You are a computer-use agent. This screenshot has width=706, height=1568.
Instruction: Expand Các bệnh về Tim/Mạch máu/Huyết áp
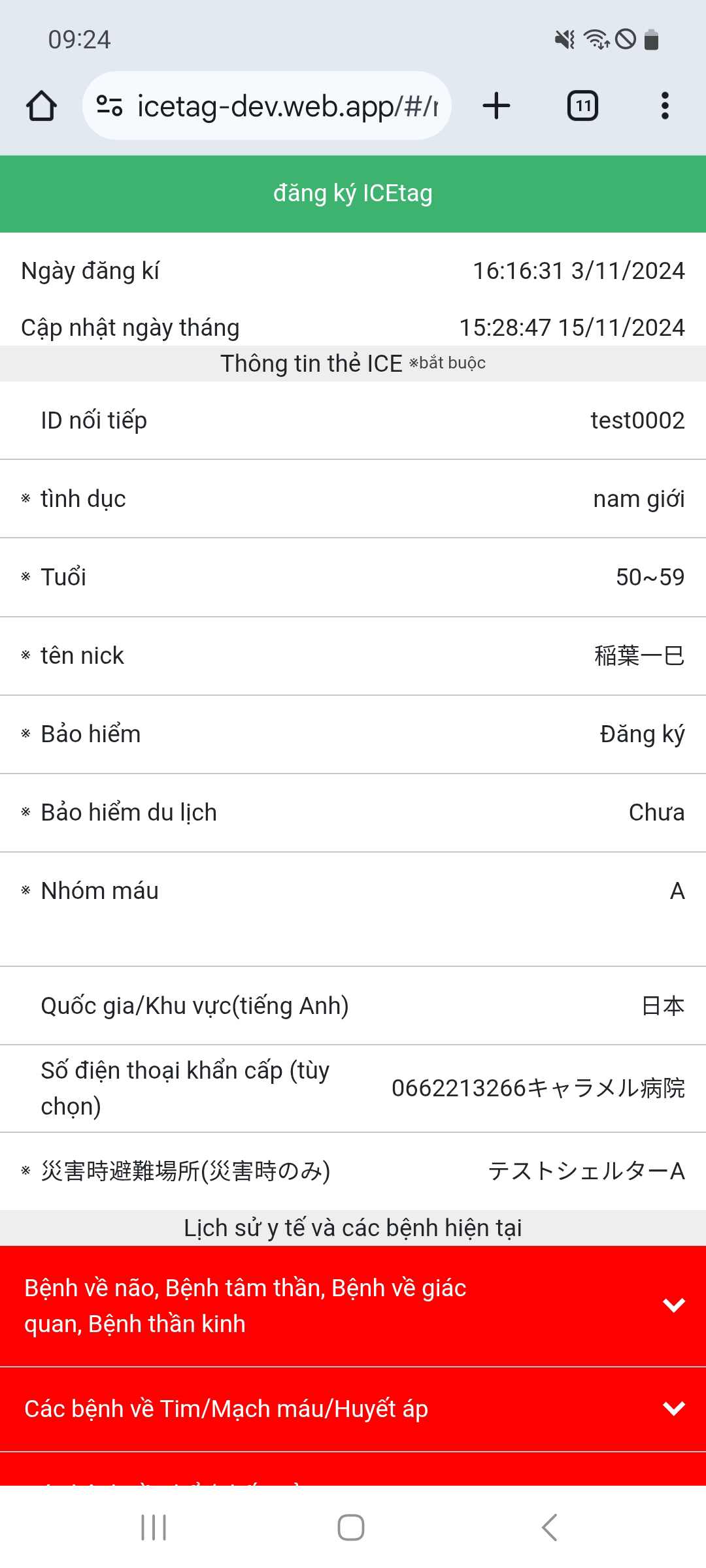[353, 1409]
